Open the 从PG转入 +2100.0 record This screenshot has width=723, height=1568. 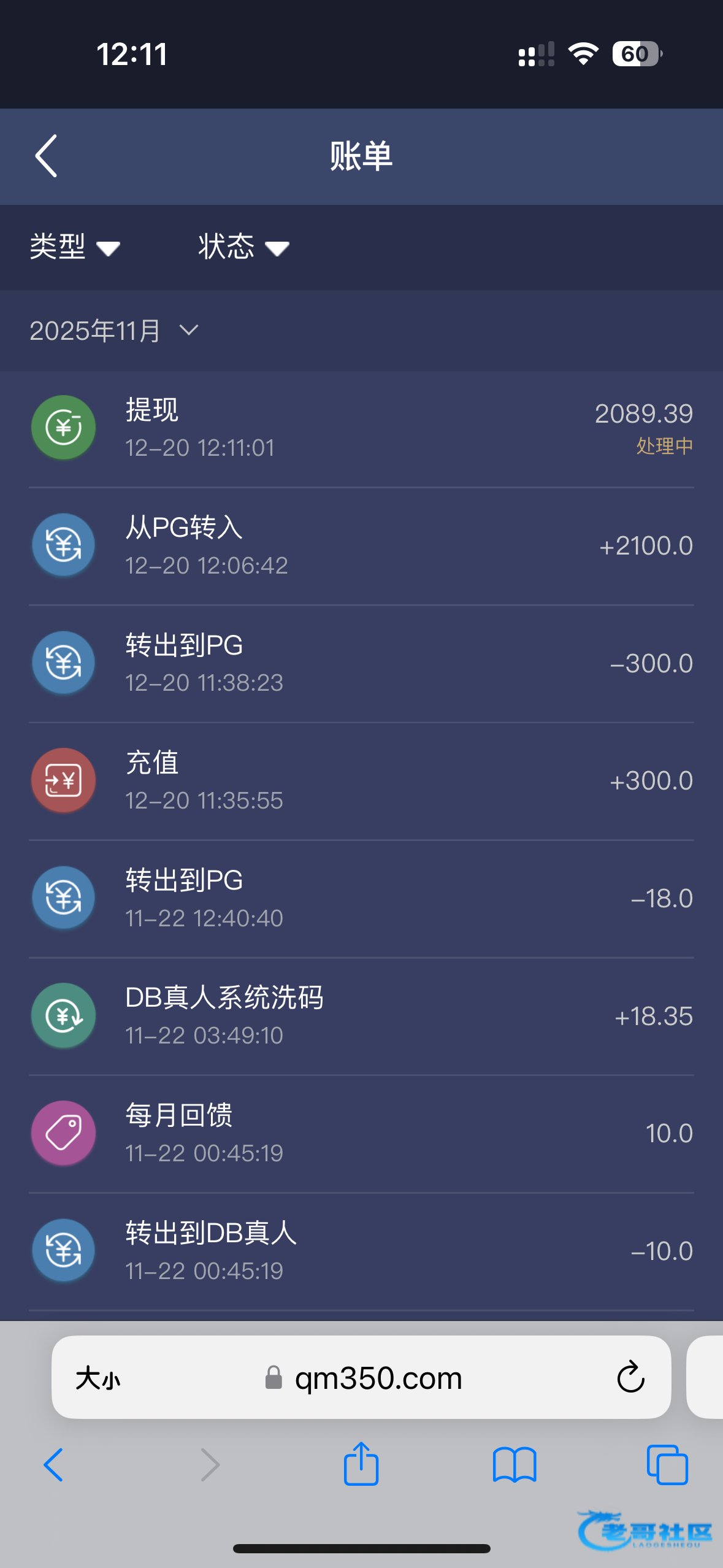[361, 546]
